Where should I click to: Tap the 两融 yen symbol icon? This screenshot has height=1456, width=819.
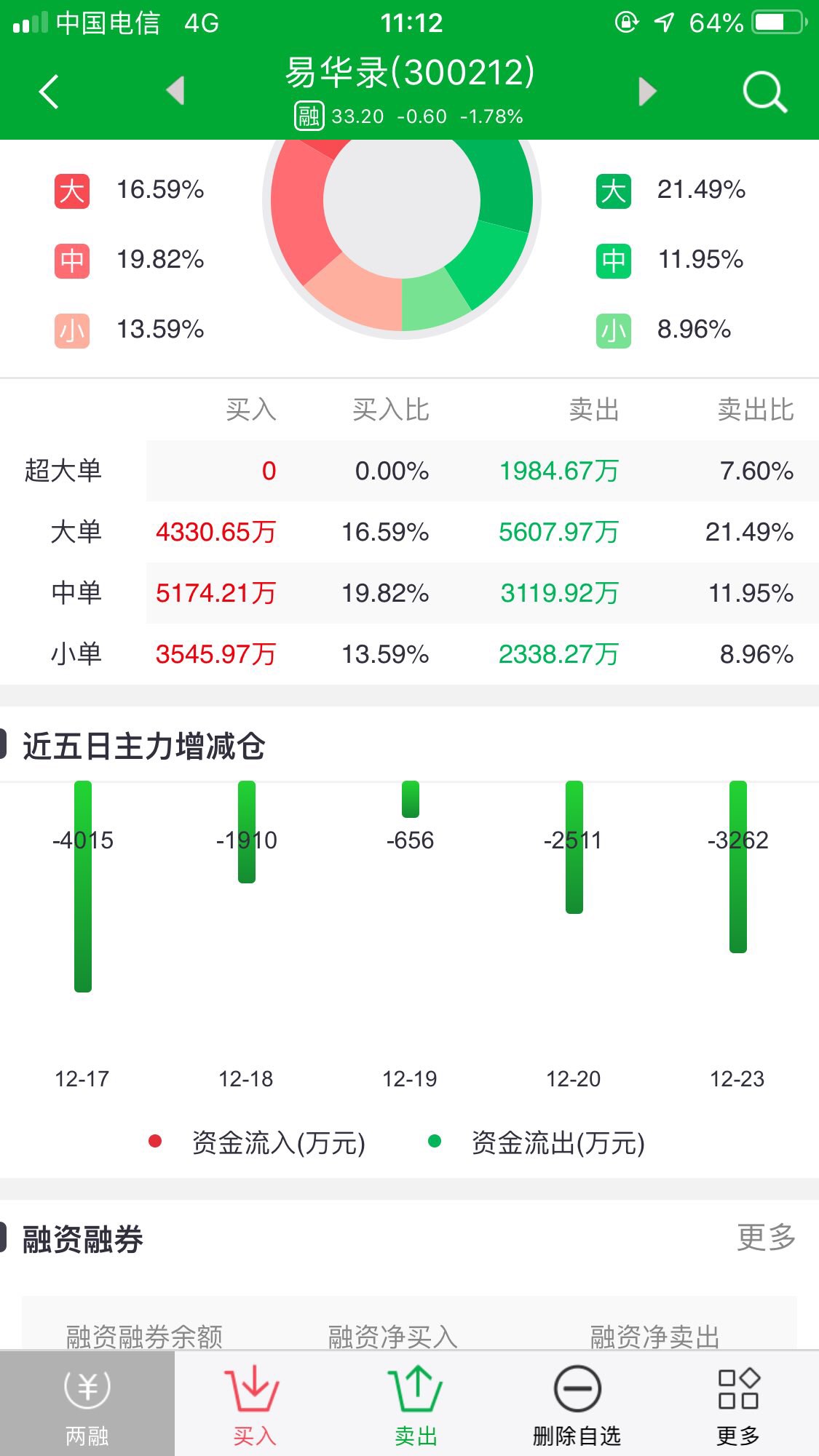(86, 1393)
